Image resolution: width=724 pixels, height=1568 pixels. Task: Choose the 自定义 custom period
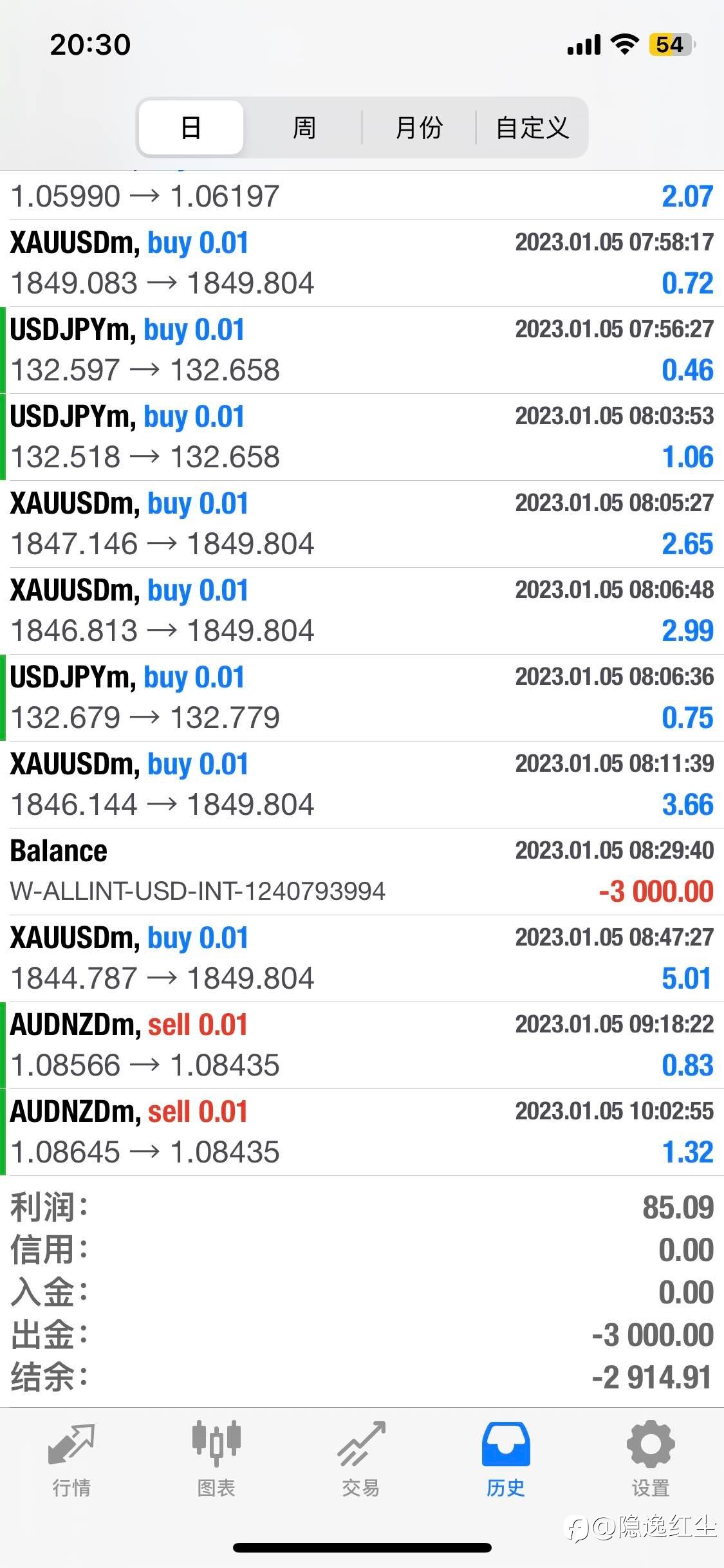pyautogui.click(x=532, y=127)
